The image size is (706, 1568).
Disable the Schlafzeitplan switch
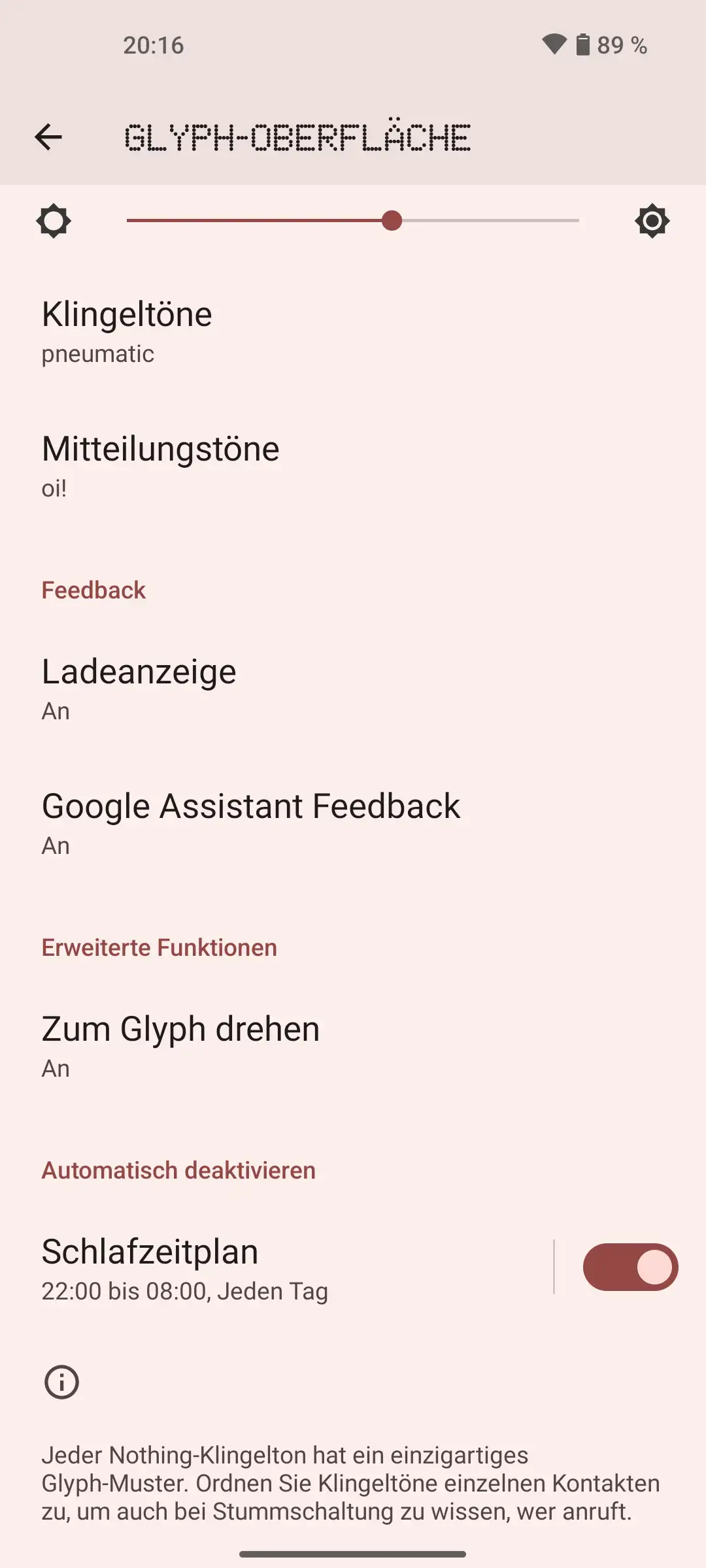[x=630, y=1267]
